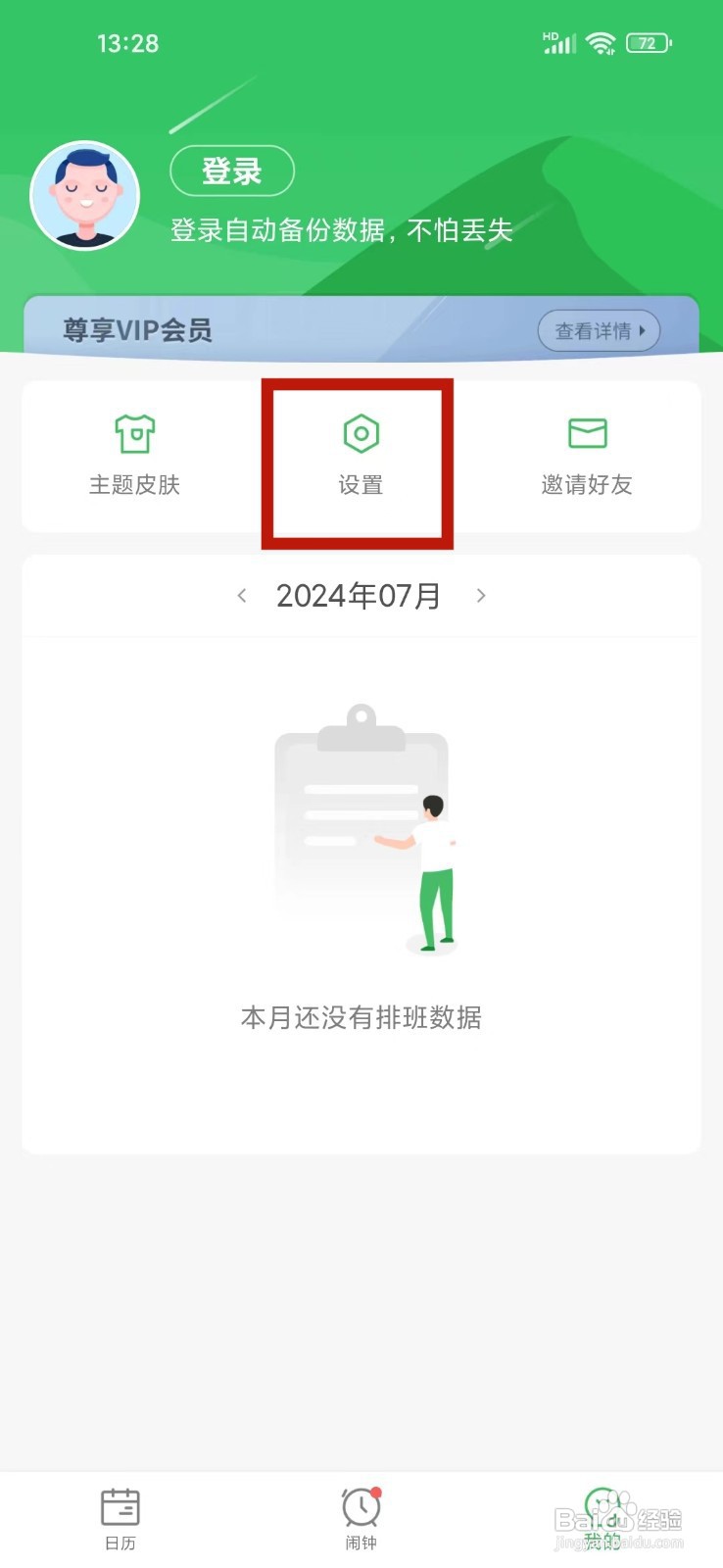The image size is (723, 1568).
Task: Open 邀请好友 invite friends
Action: [x=587, y=456]
